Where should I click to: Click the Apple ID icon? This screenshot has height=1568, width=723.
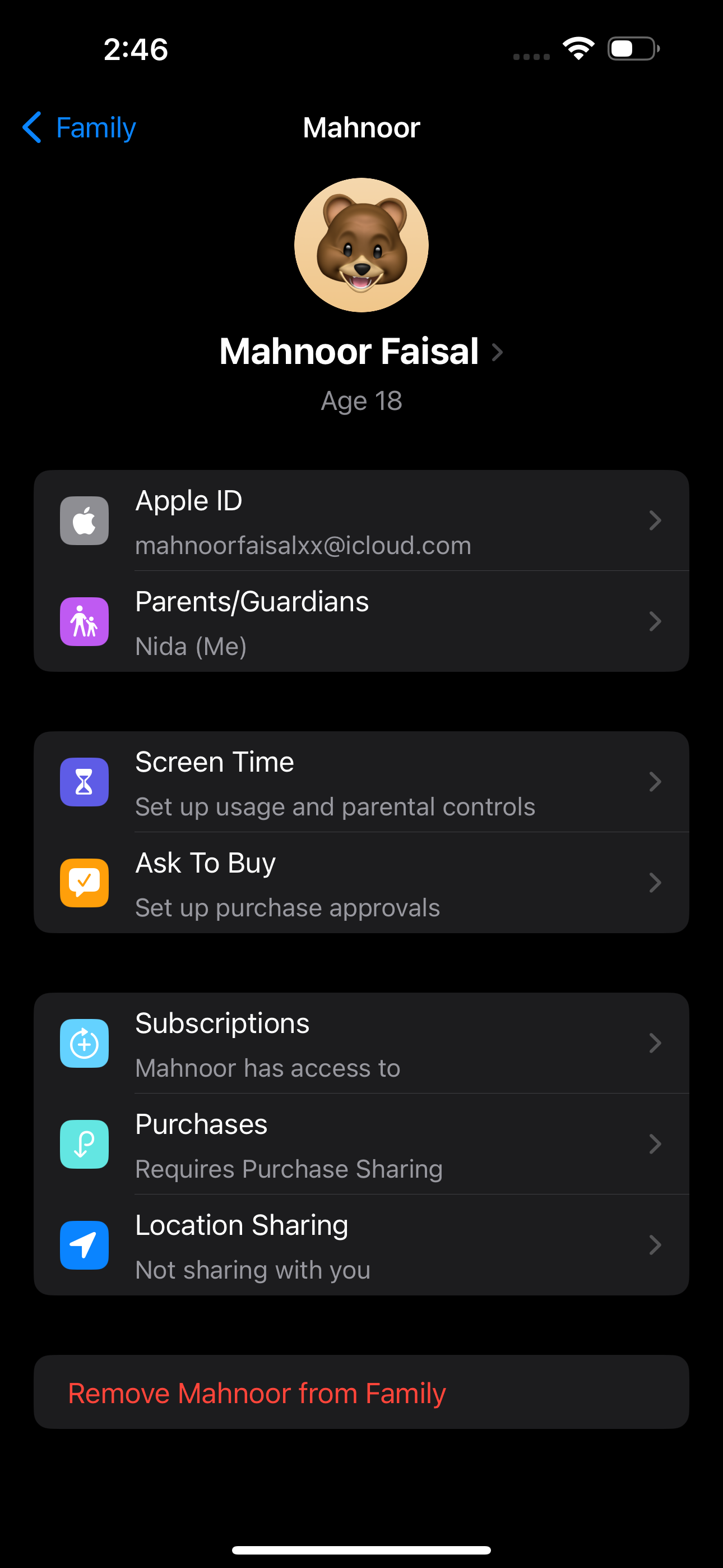click(84, 520)
